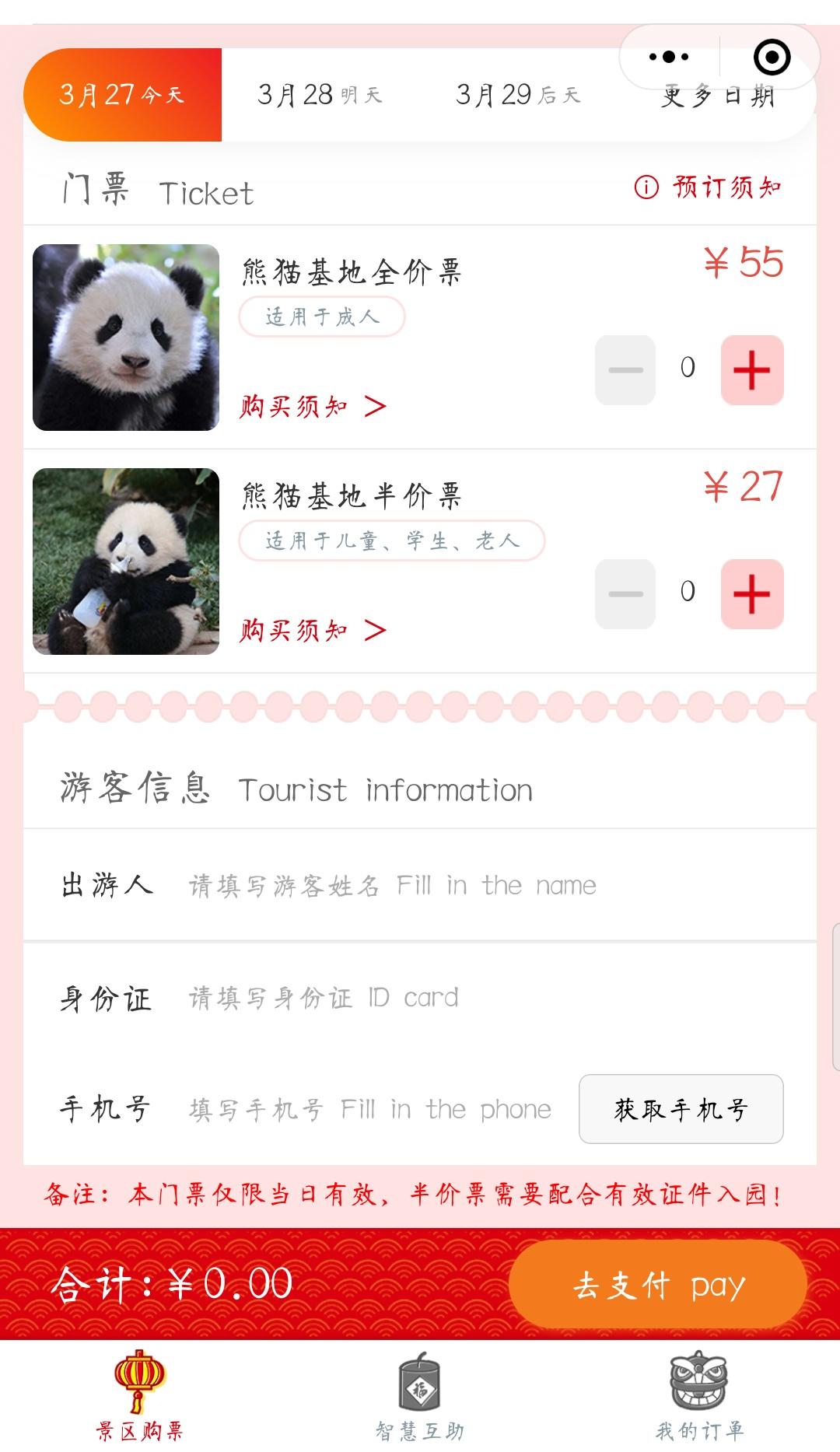This screenshot has width=840, height=1452.
Task: Tap the 身份证 ID card field
Action: [x=467, y=997]
